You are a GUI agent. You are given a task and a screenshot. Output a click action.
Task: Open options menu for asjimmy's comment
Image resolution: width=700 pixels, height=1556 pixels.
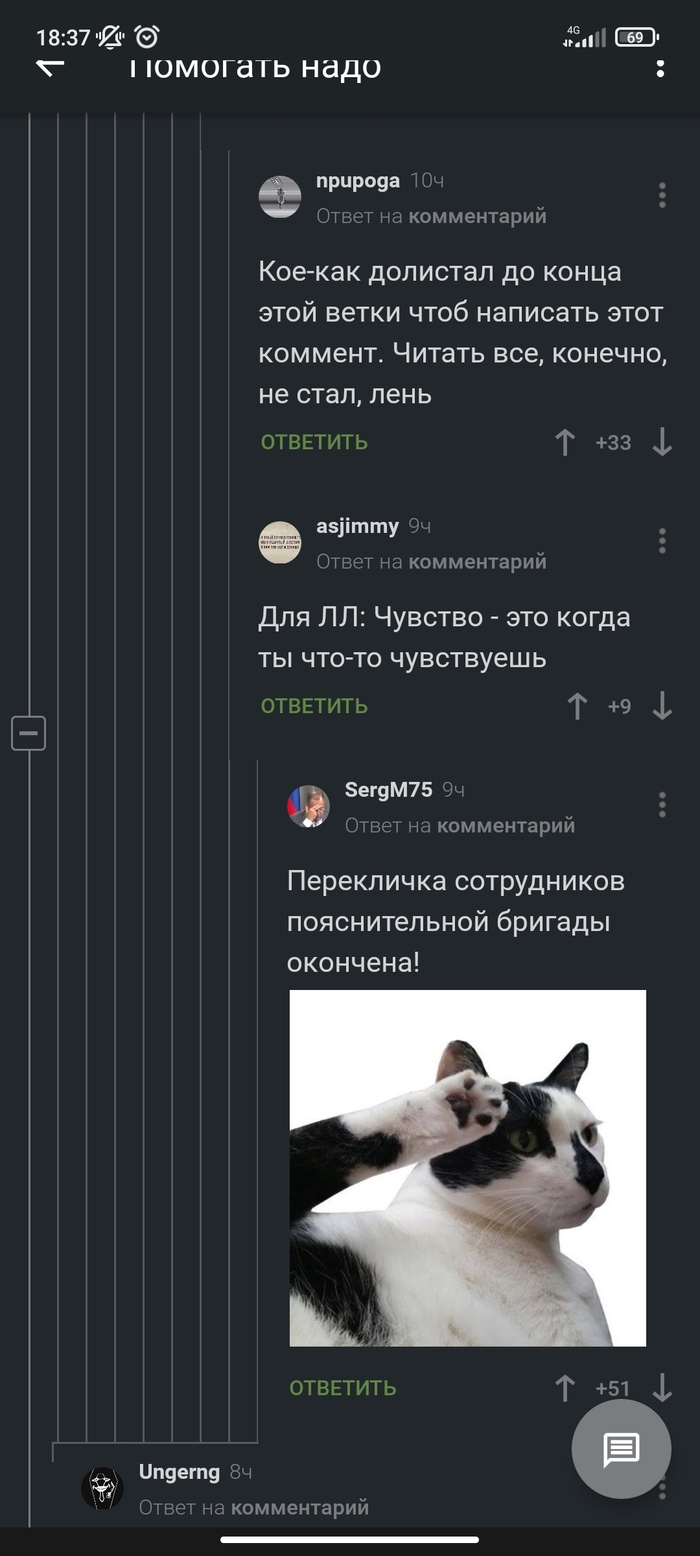pyautogui.click(x=661, y=541)
